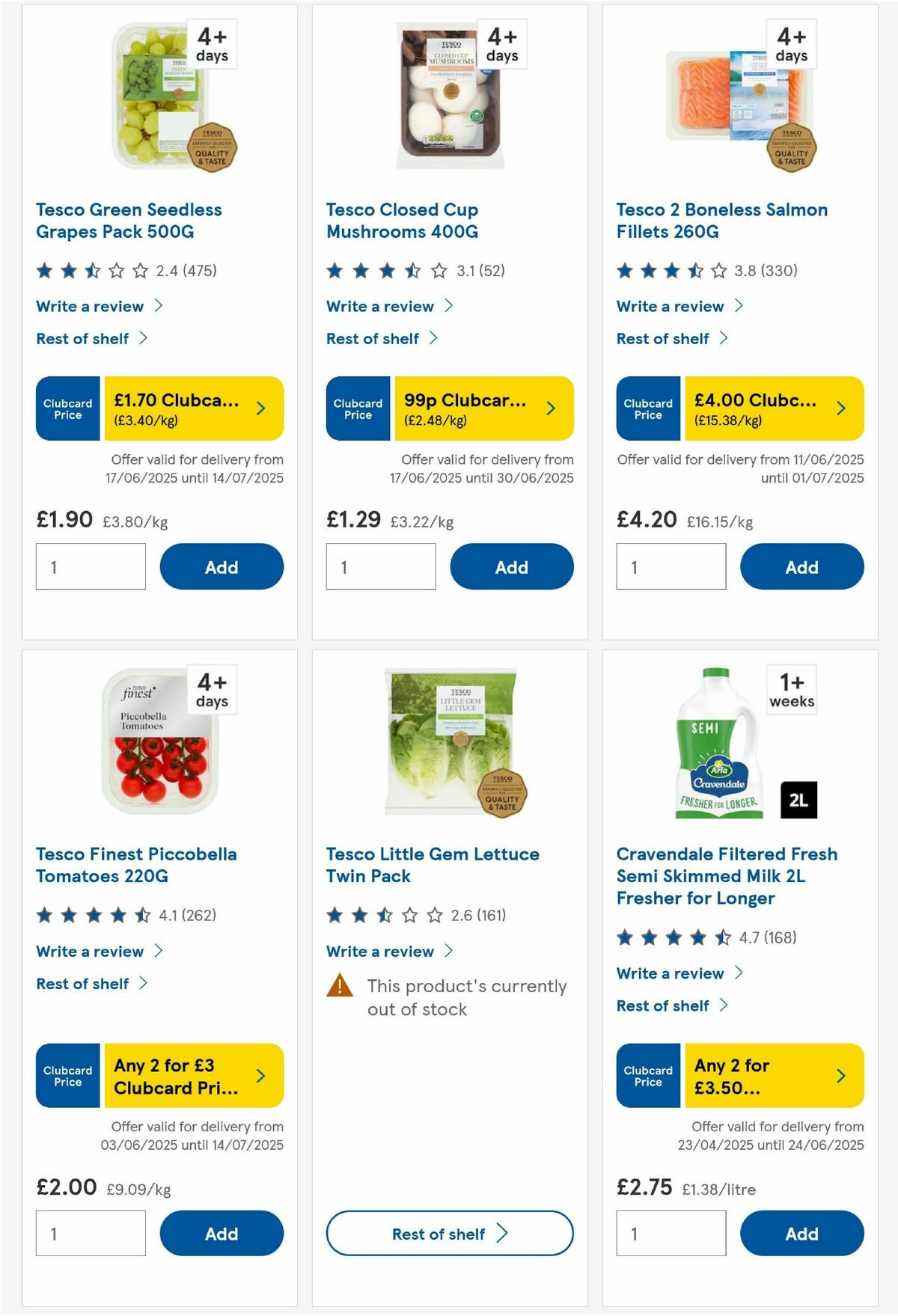Select the Tesco Little Gem Lettuce Twin Pack title
Image resolution: width=898 pixels, height=1316 pixels.
pos(432,865)
